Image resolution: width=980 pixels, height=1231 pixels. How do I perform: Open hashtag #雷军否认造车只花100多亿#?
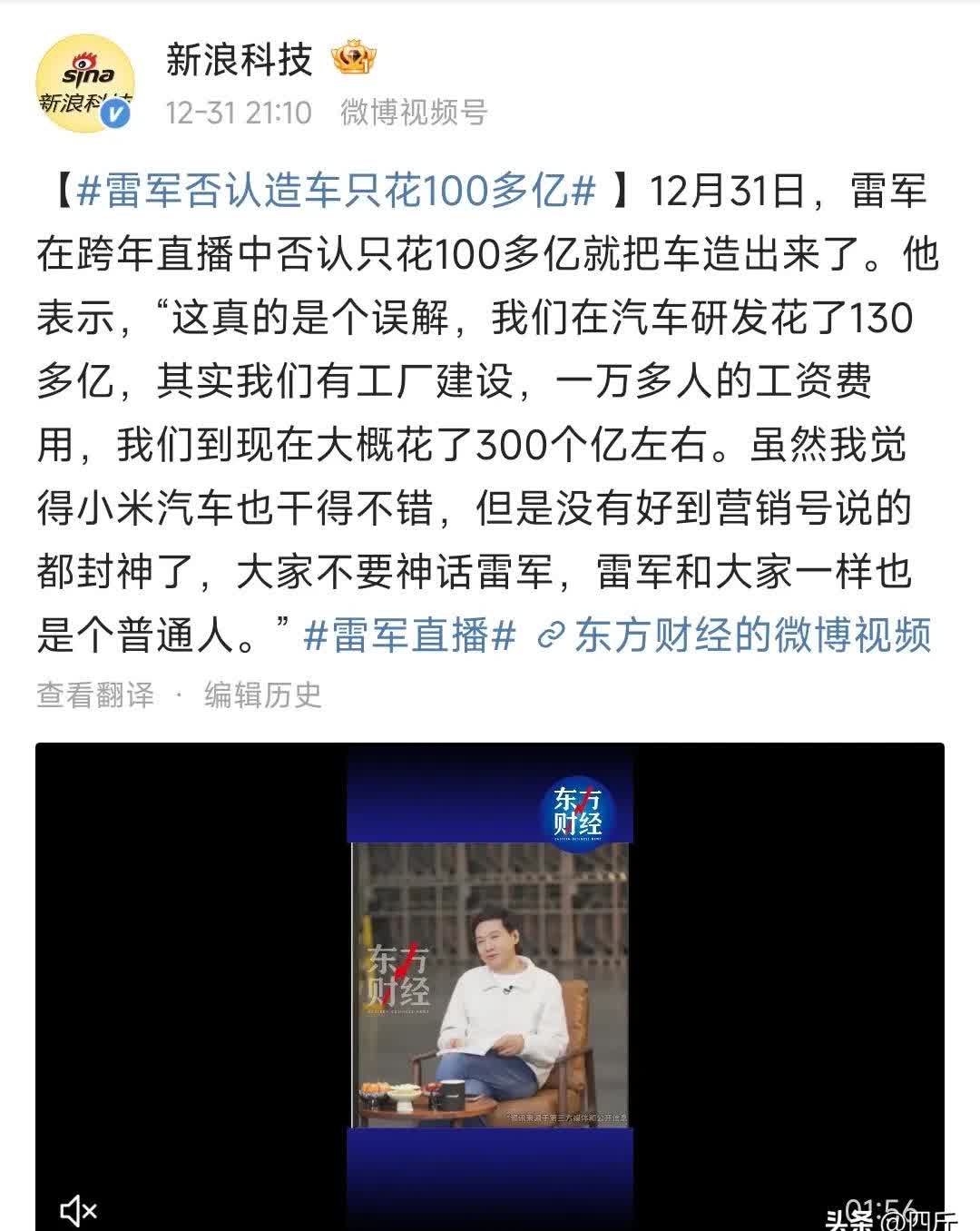click(x=335, y=192)
